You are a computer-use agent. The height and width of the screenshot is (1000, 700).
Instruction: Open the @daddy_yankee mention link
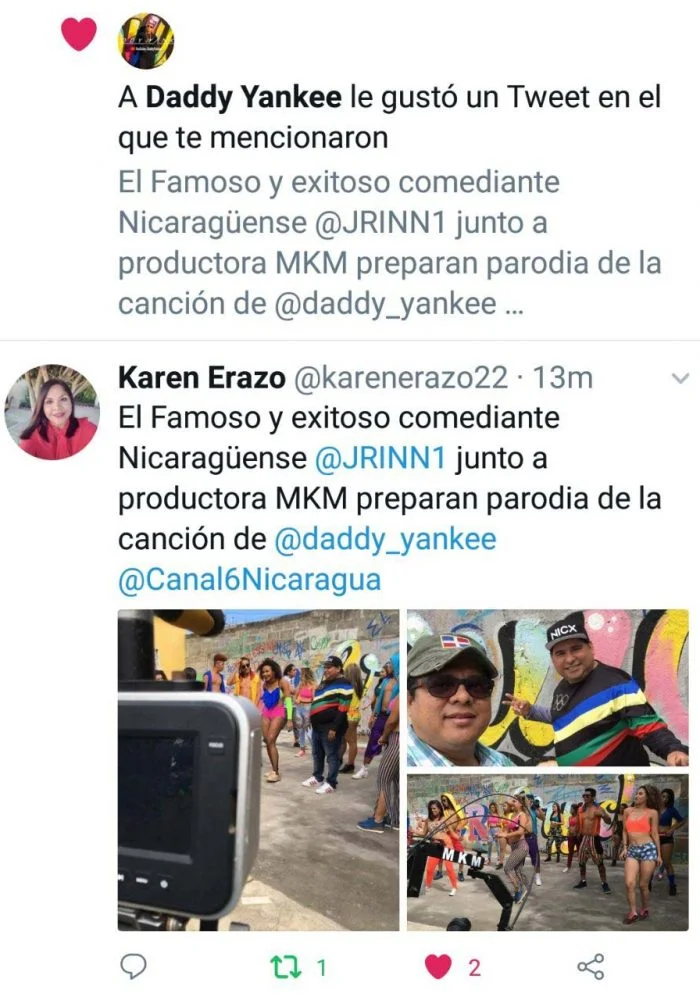(x=385, y=539)
